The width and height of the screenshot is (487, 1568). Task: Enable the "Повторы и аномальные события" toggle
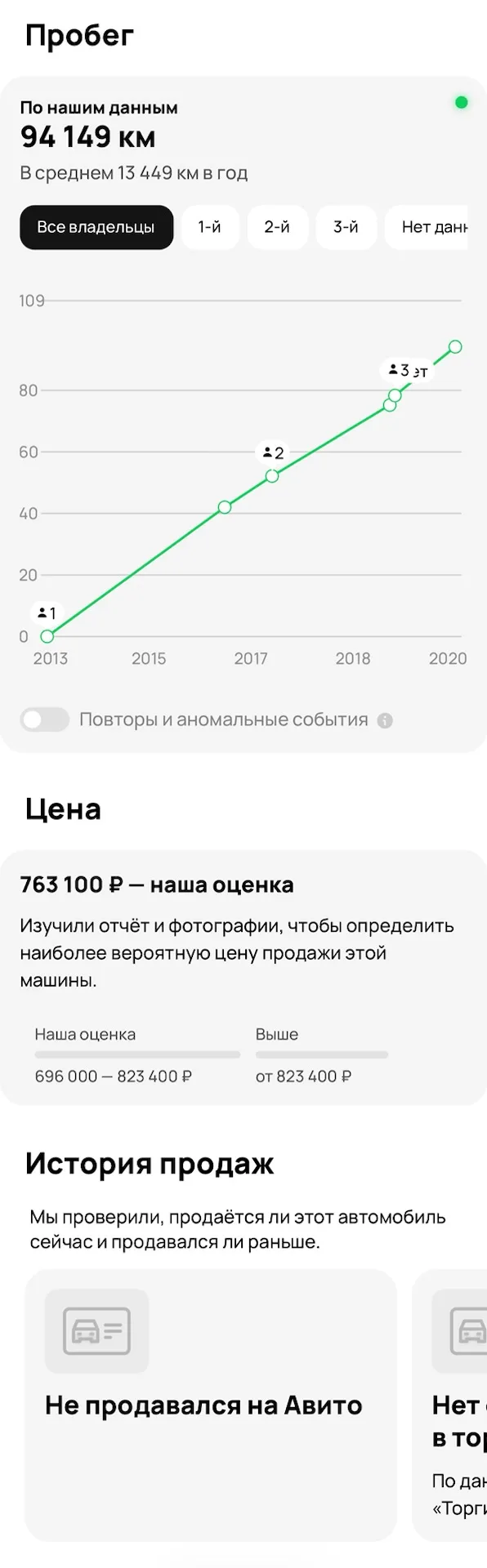pos(44,719)
